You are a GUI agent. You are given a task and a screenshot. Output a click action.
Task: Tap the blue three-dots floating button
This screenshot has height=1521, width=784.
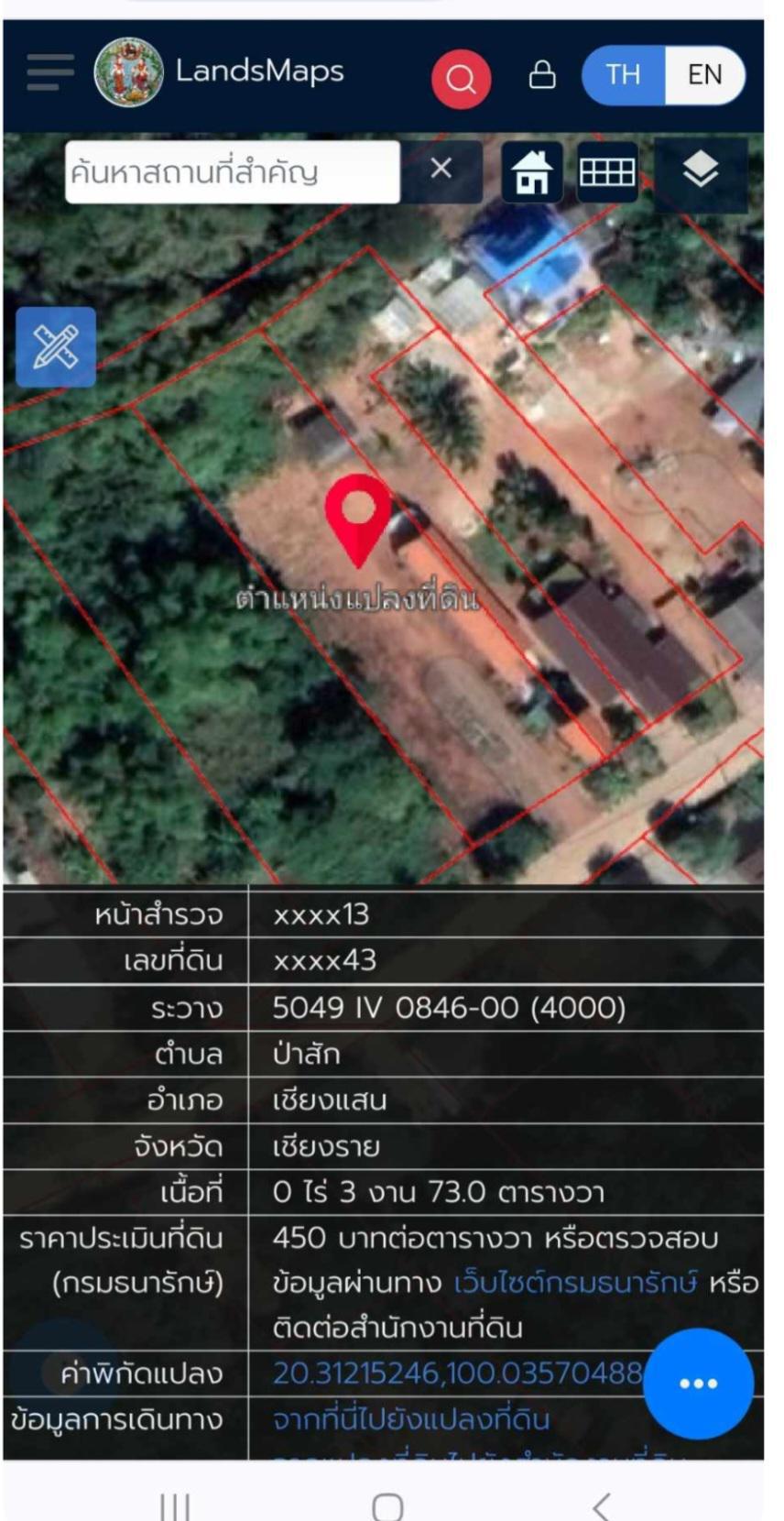pyautogui.click(x=698, y=1383)
